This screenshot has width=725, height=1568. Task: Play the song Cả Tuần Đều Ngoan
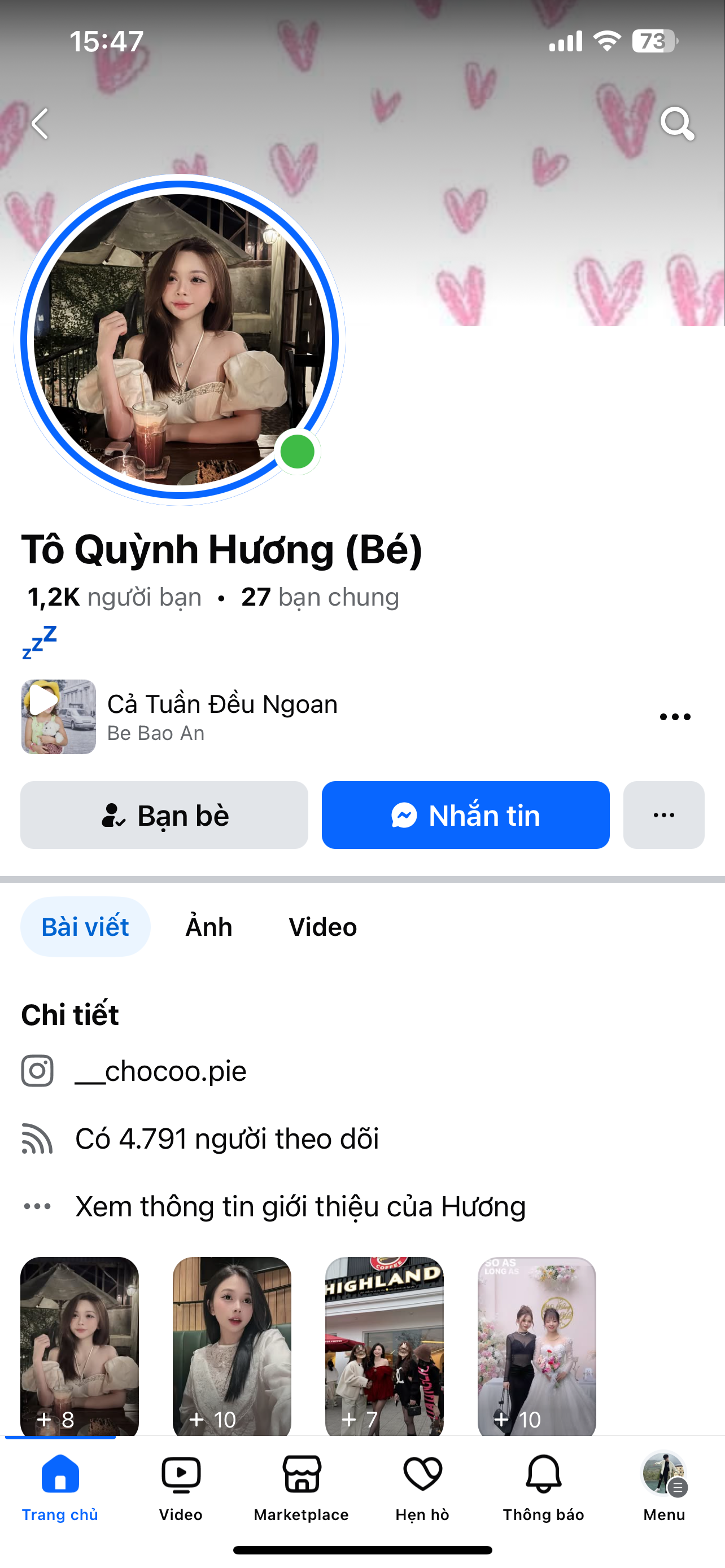58,716
